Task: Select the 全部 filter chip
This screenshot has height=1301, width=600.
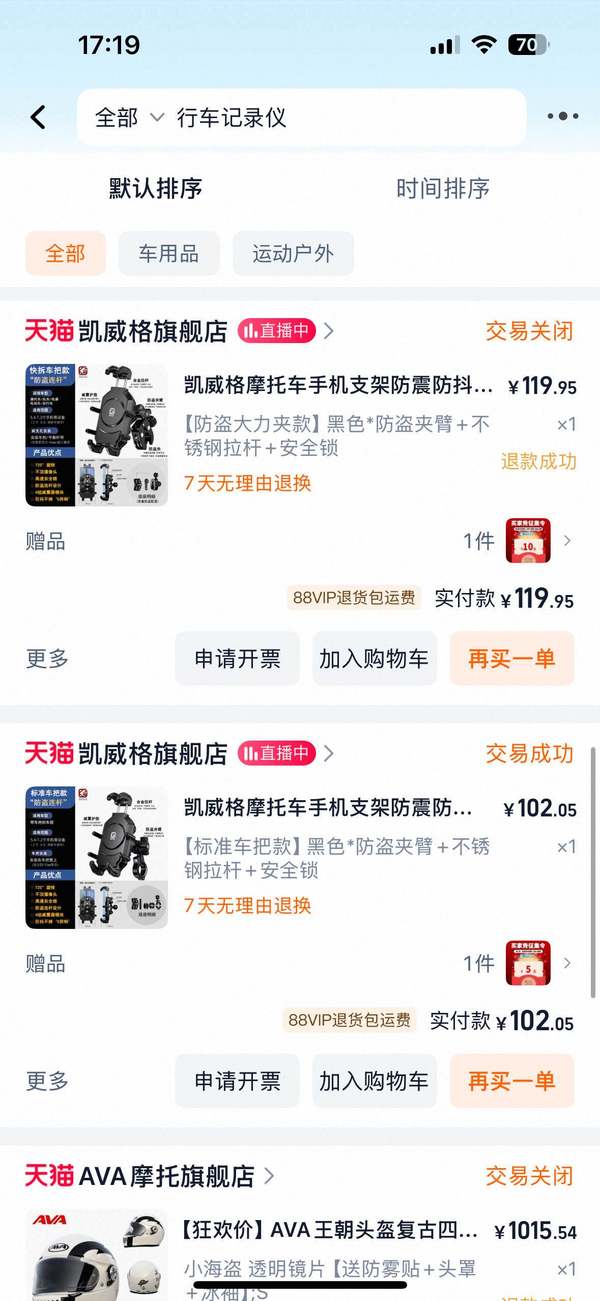Action: 65,254
